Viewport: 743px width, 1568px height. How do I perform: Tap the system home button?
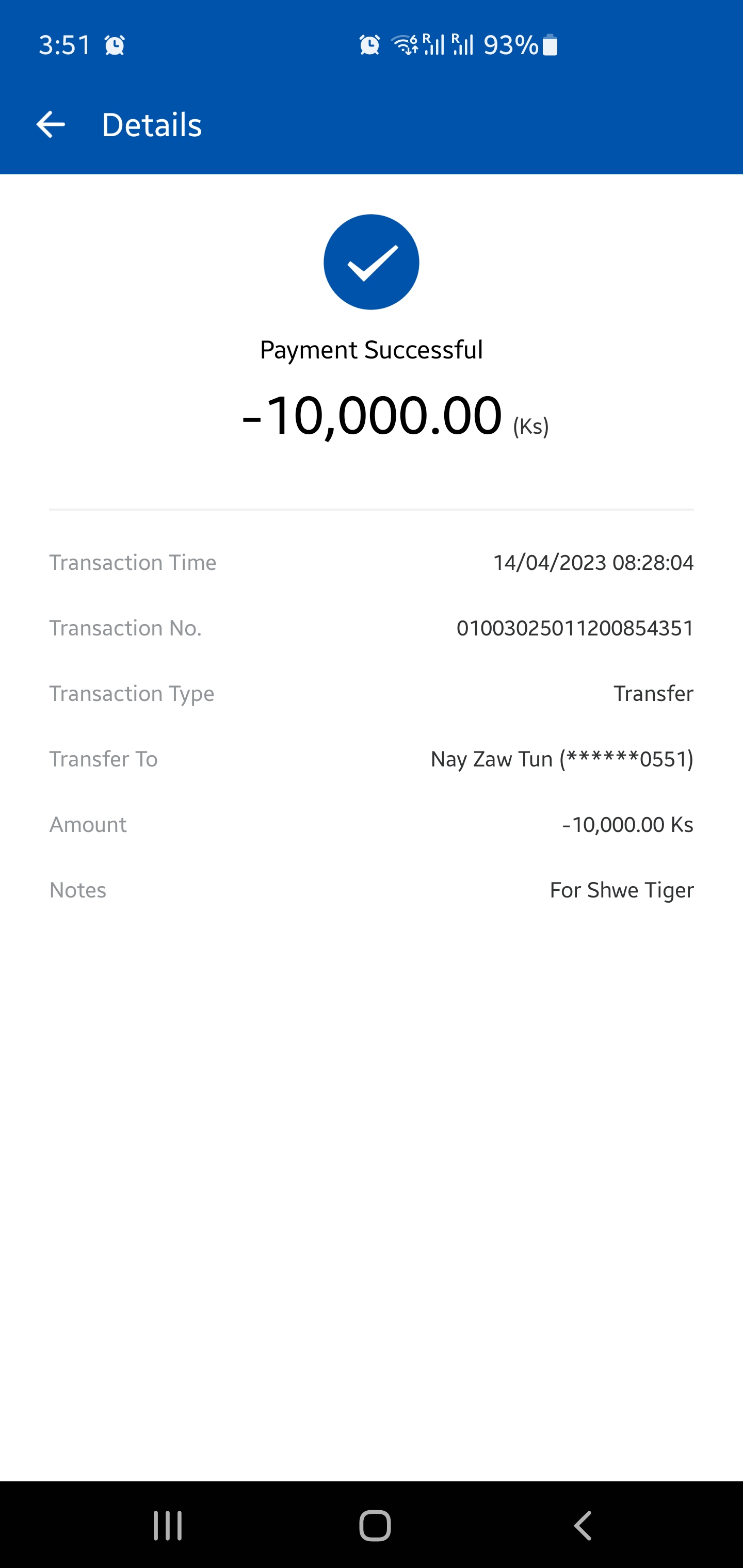click(x=375, y=1525)
